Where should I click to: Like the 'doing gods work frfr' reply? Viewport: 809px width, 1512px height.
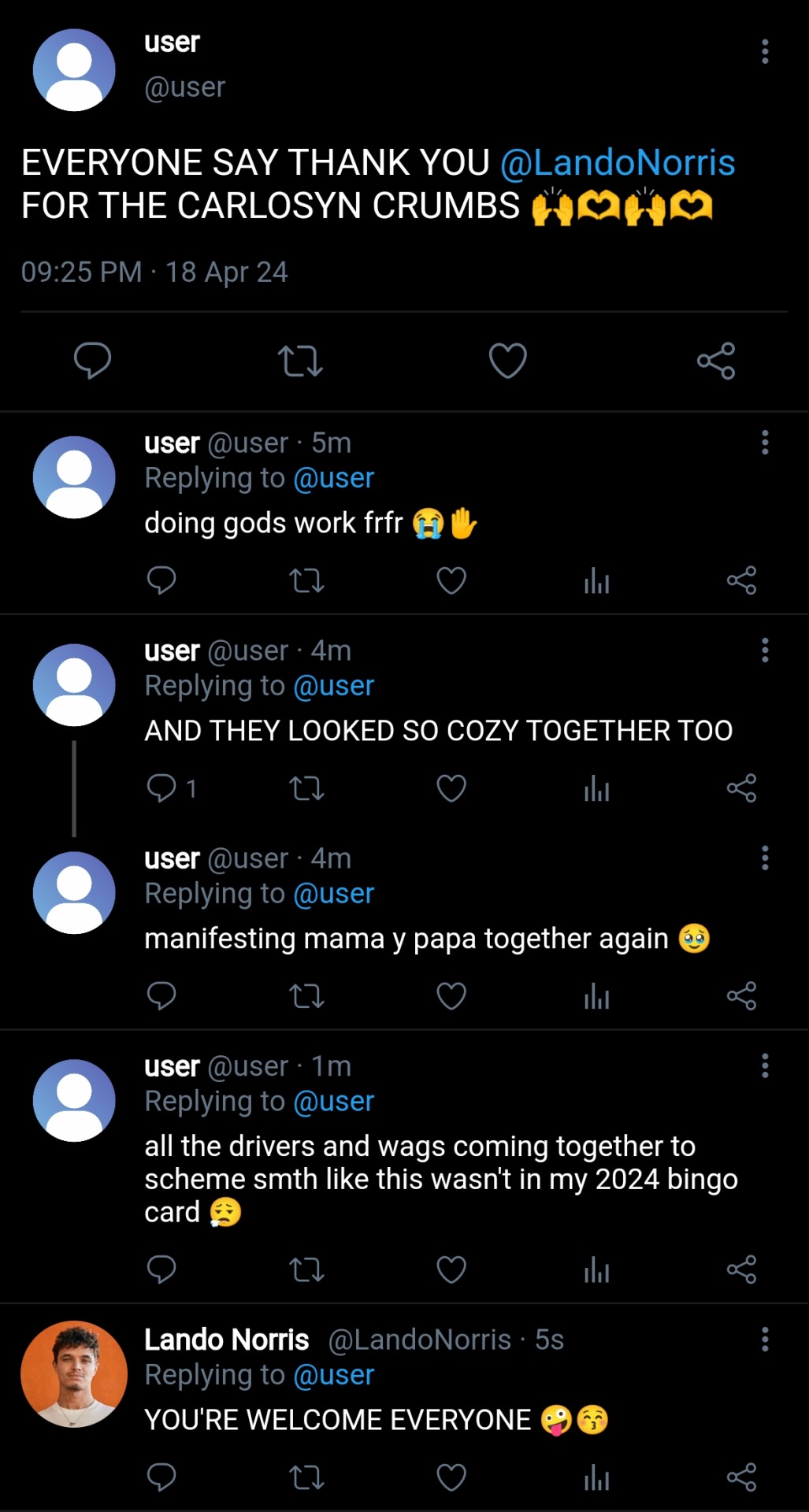(x=451, y=581)
